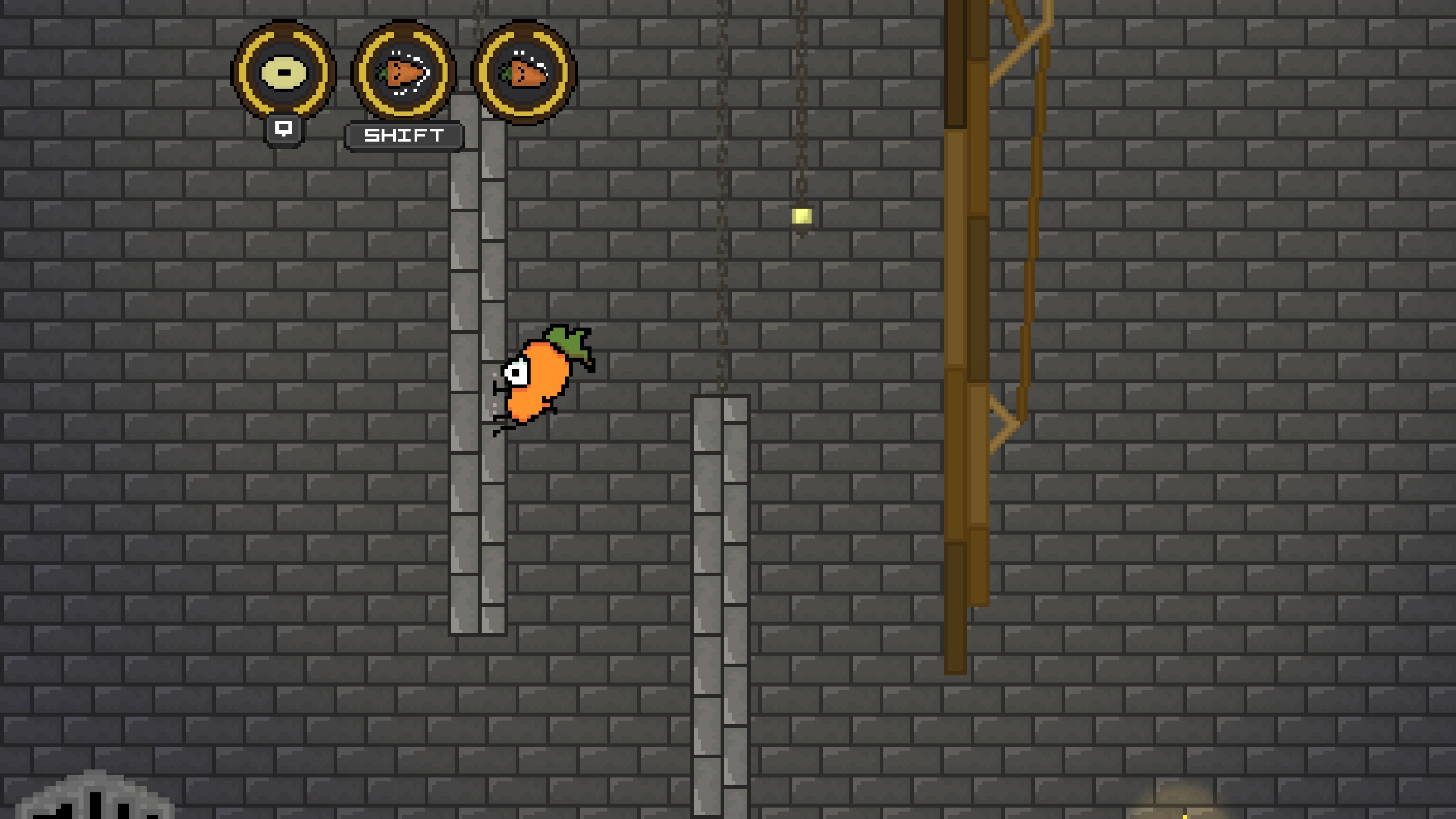The width and height of the screenshot is (1456, 819).
Task: Activate the Q disc ability
Action: [x=283, y=72]
